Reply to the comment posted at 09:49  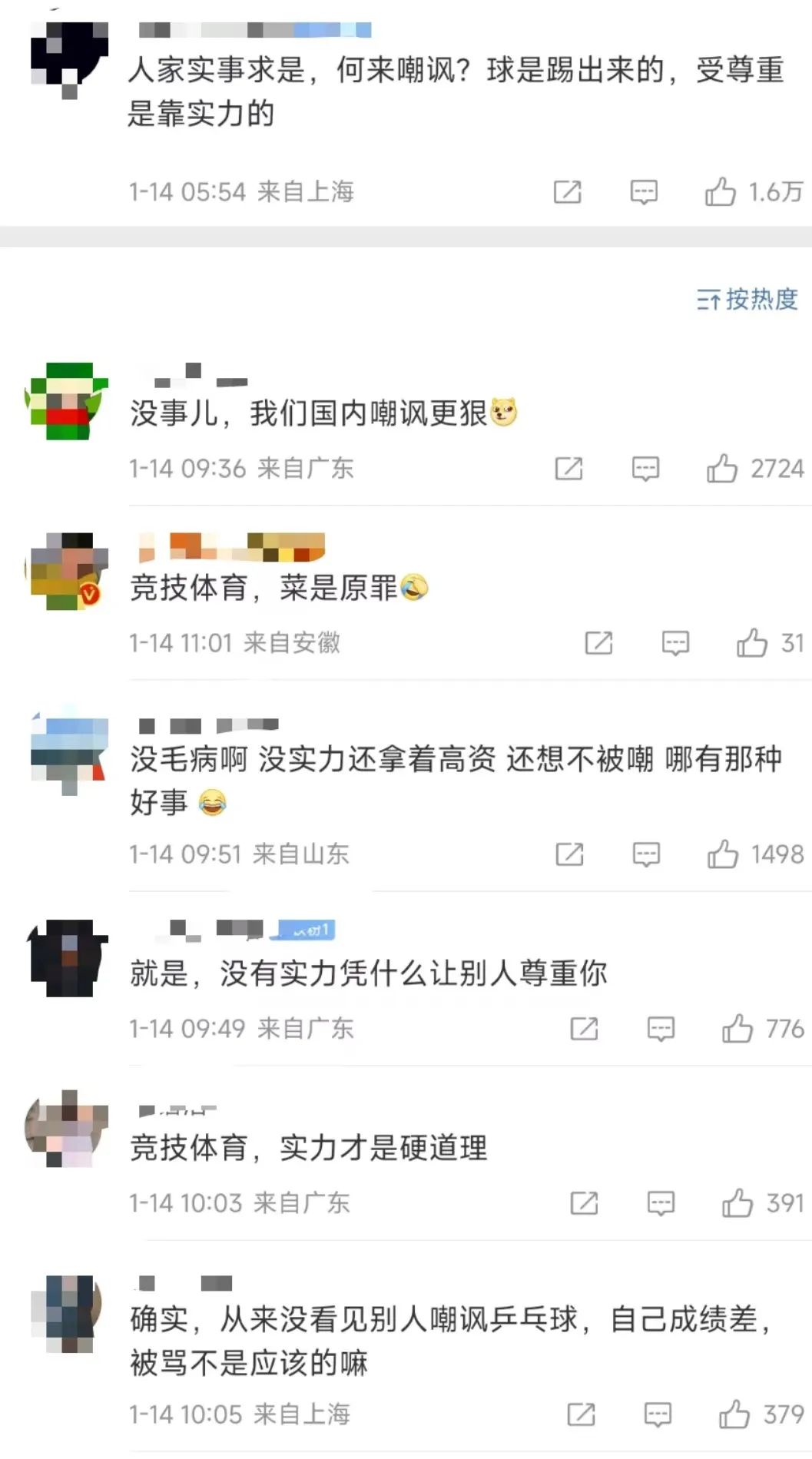(661, 1029)
